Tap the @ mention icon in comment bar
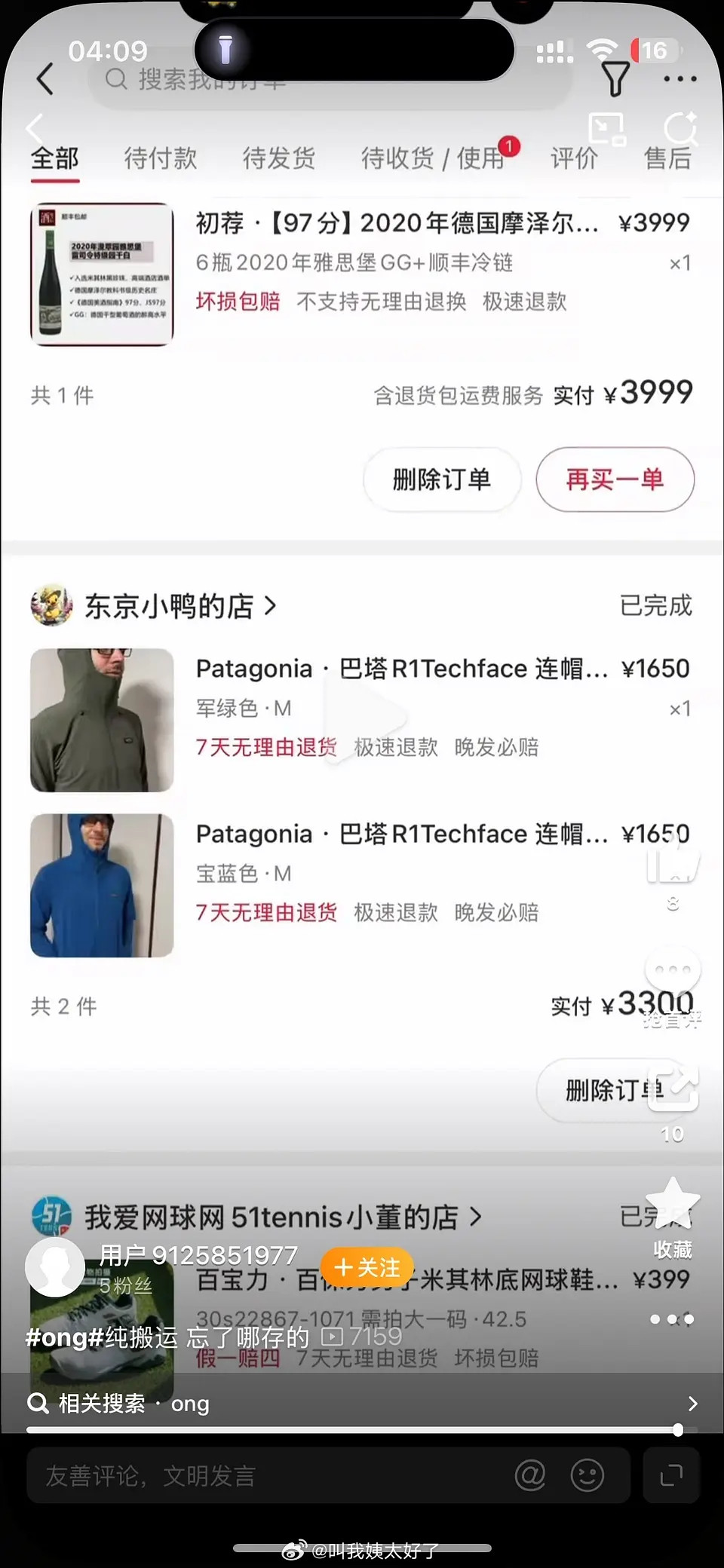The width and height of the screenshot is (724, 1568). (532, 1475)
